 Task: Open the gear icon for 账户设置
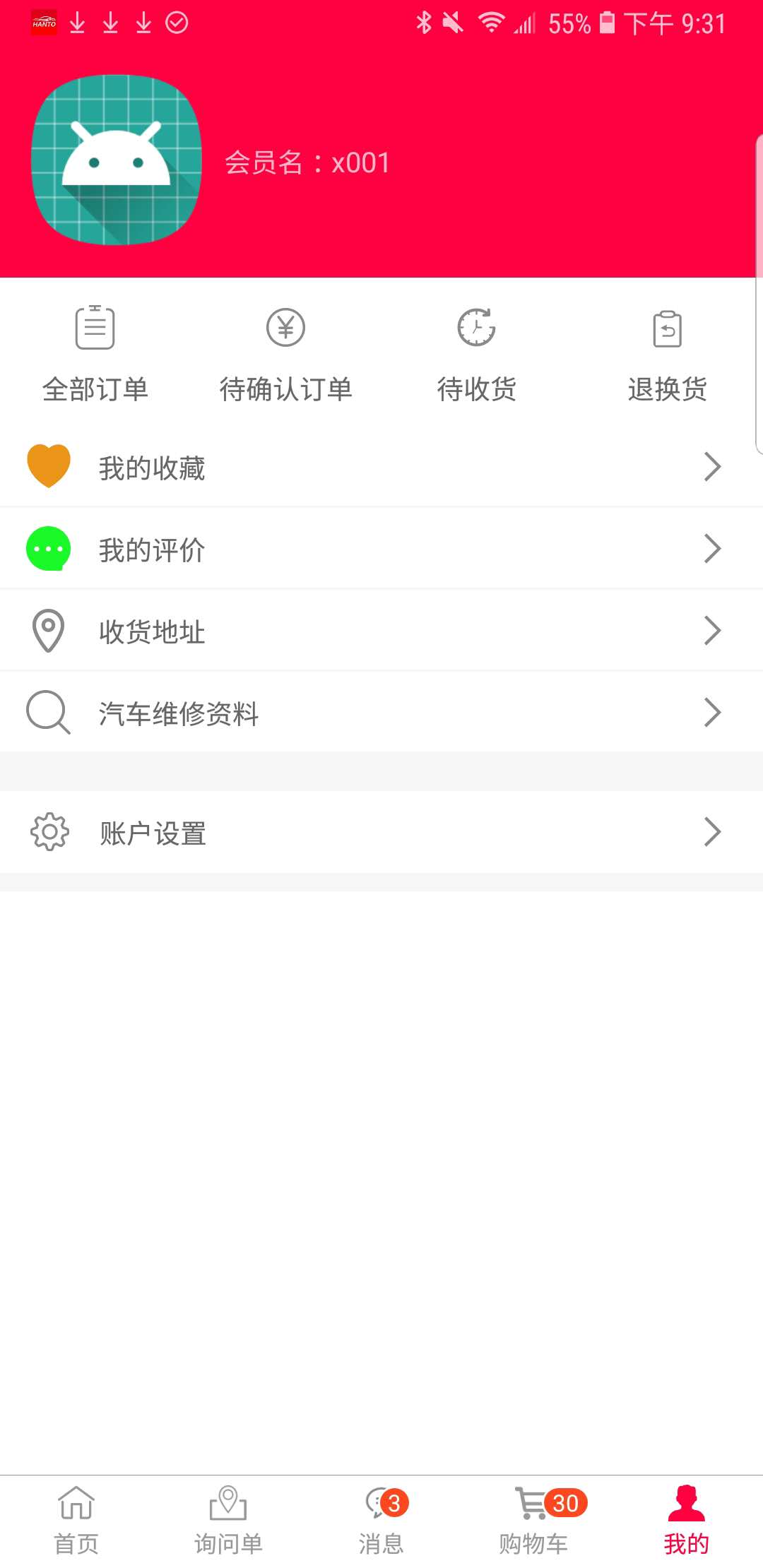(x=48, y=832)
